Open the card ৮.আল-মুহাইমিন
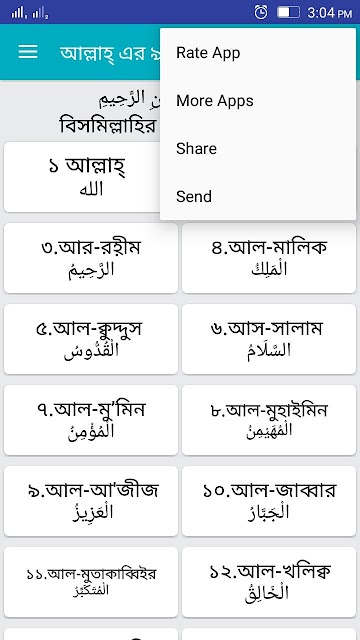 pos(269,420)
